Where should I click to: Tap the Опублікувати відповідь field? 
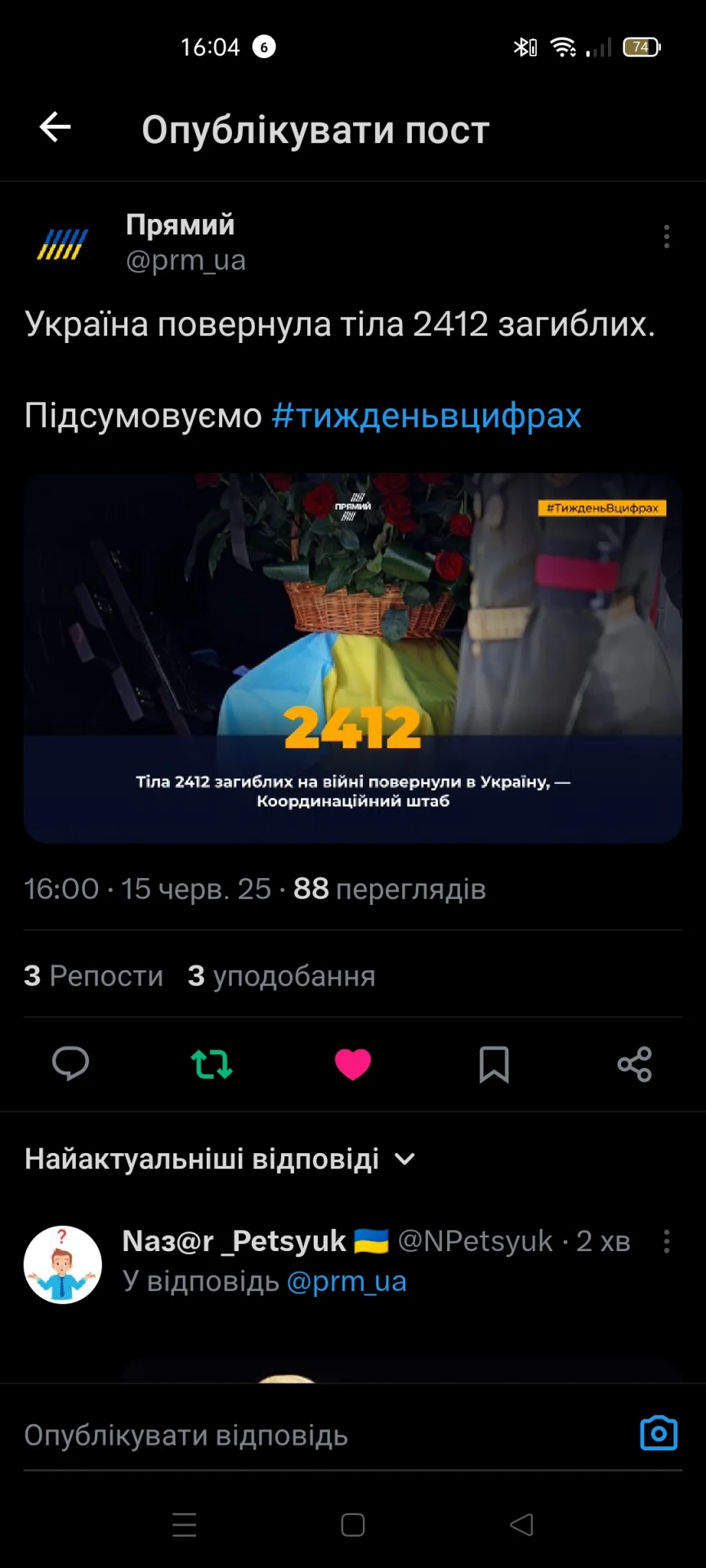coord(311,1435)
